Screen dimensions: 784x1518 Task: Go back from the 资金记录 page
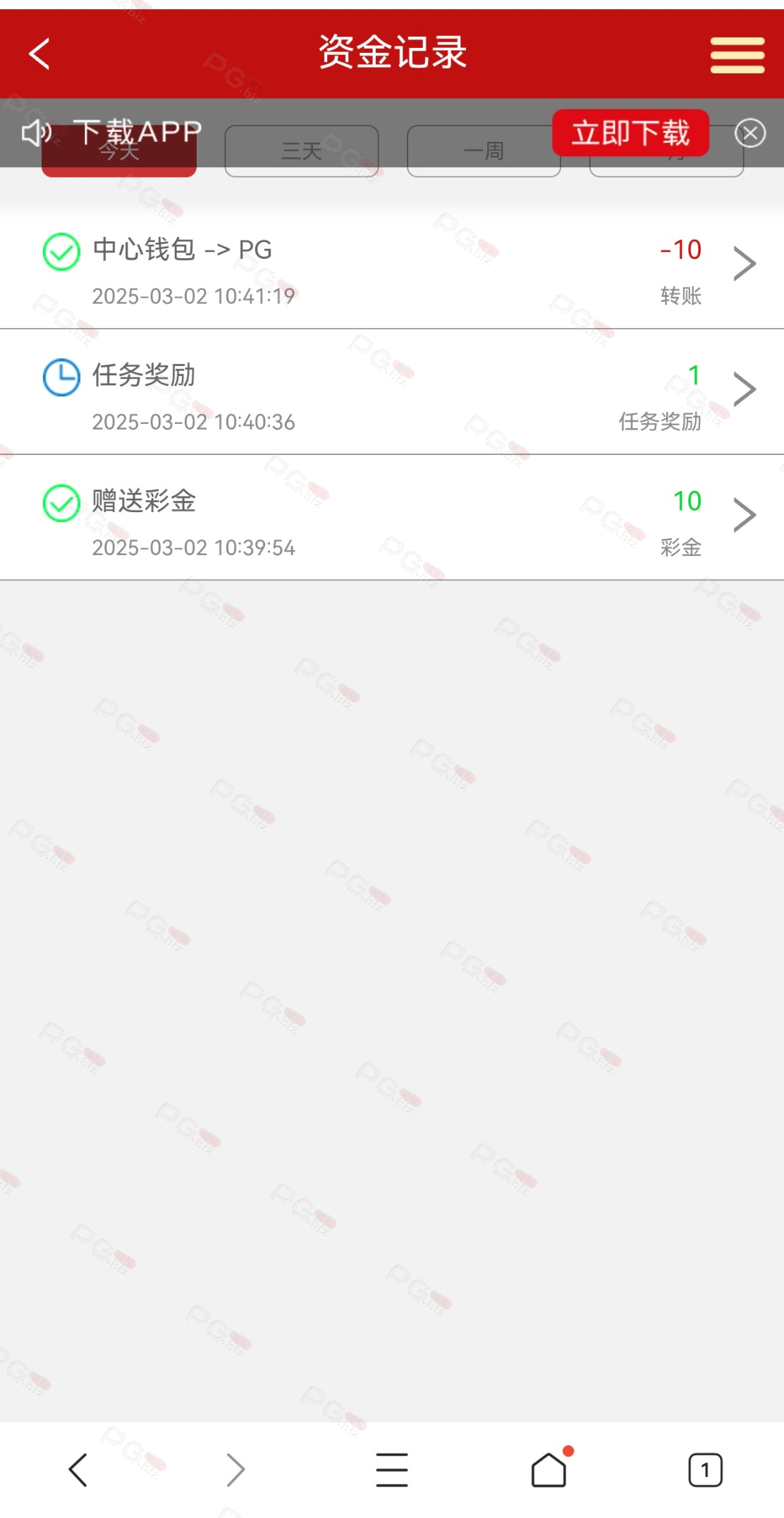coord(39,54)
